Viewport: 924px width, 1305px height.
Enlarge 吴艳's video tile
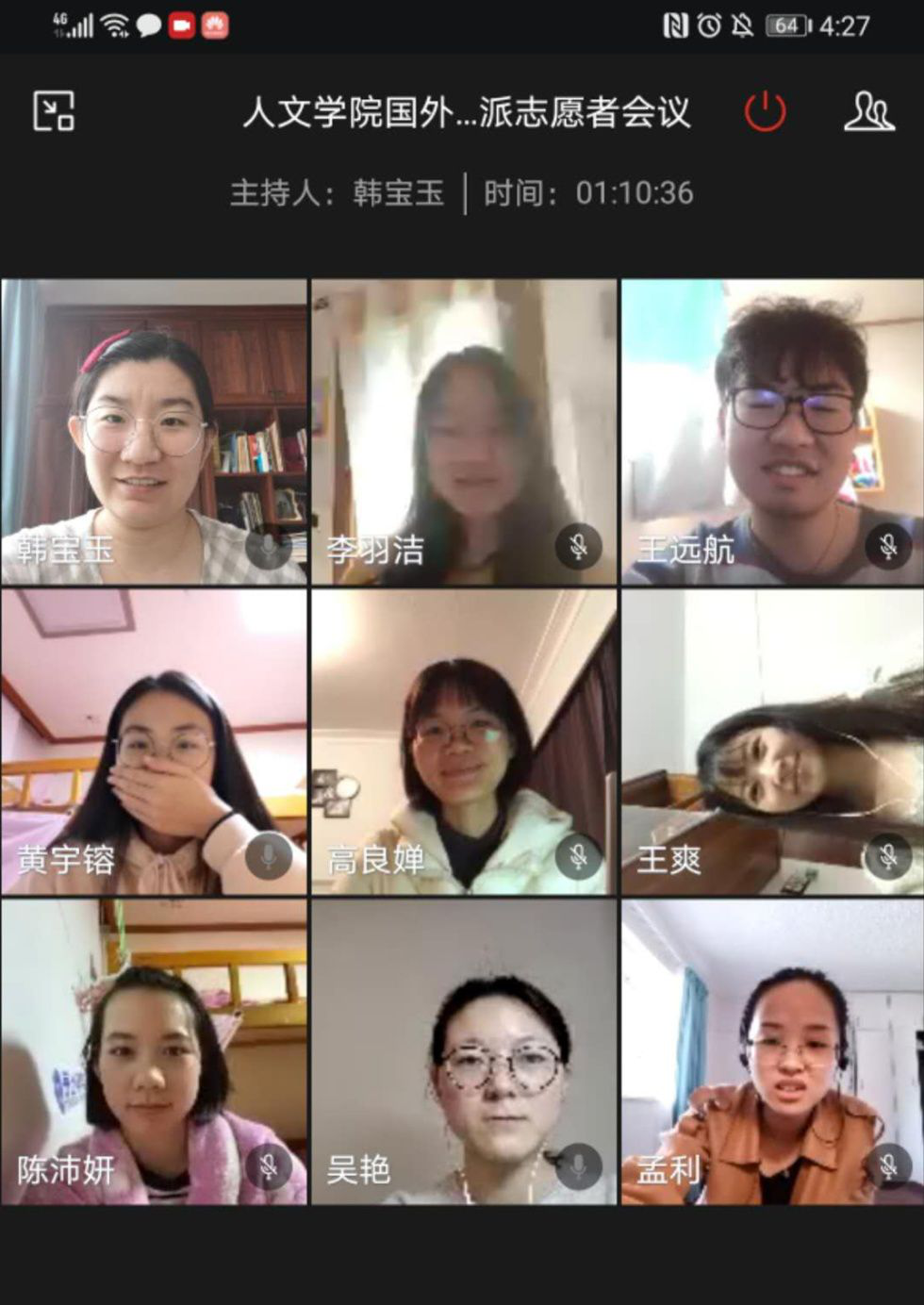coord(464,1051)
